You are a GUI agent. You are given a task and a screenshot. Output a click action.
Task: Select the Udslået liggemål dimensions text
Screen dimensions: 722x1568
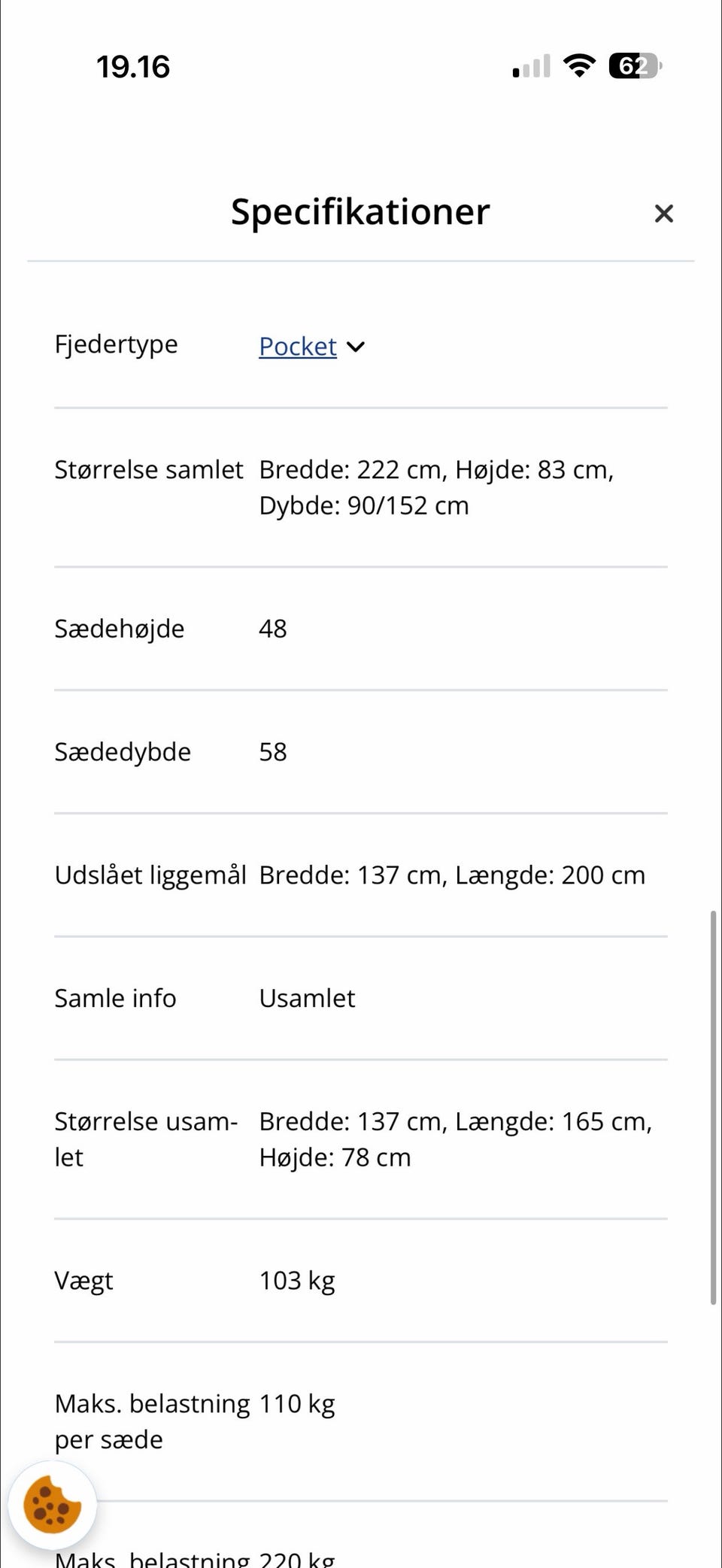click(x=451, y=875)
